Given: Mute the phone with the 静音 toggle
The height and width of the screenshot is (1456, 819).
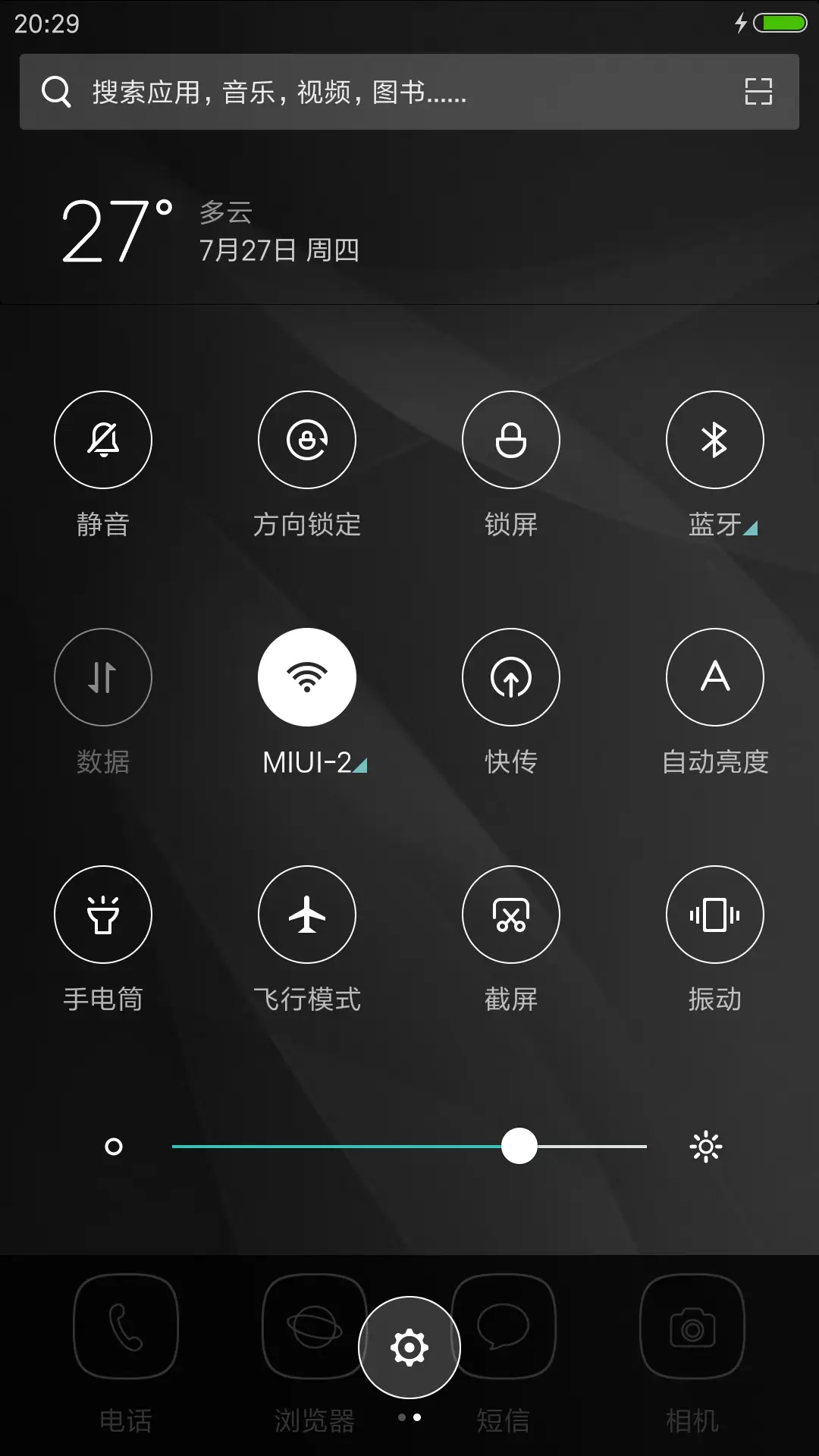Looking at the screenshot, I should point(103,440).
